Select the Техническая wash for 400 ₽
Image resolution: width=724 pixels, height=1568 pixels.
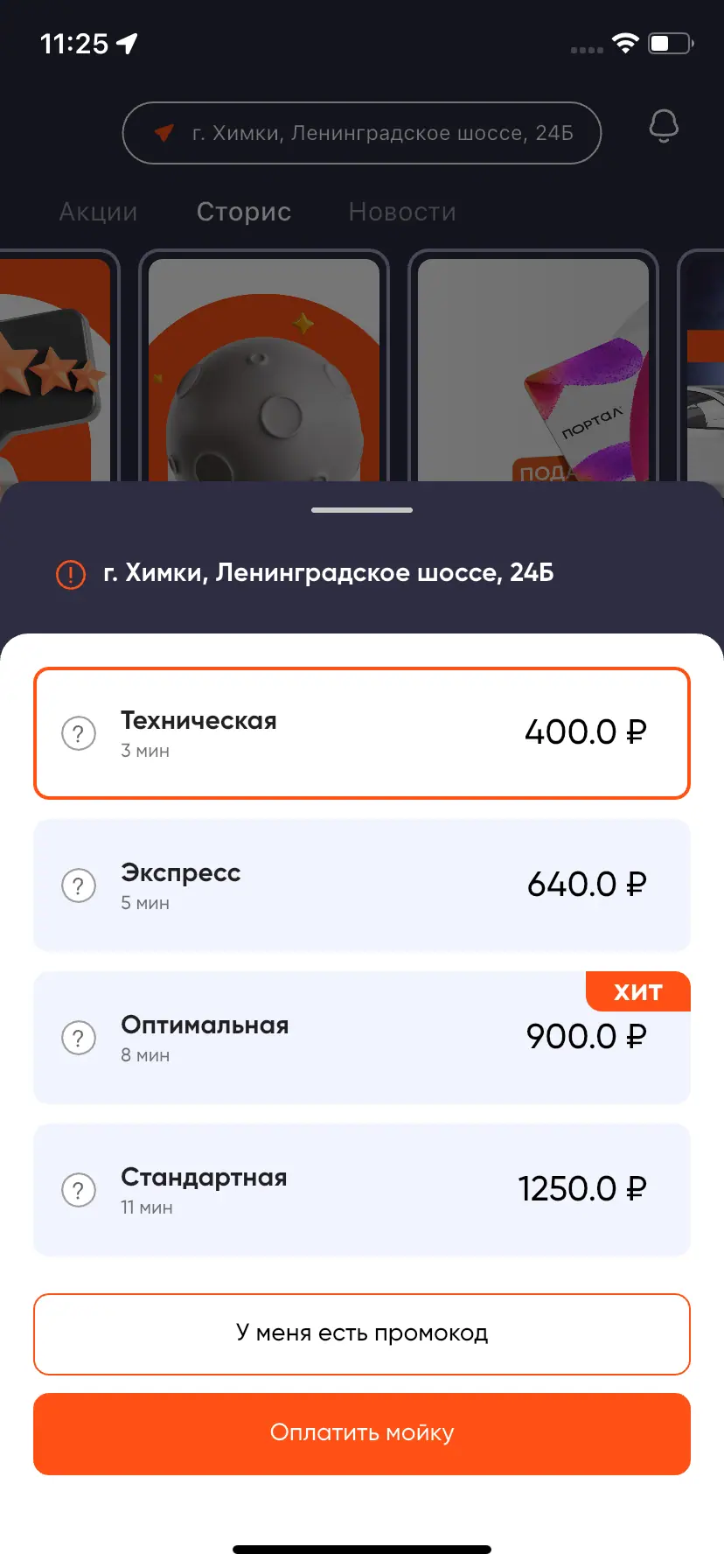[x=362, y=733]
